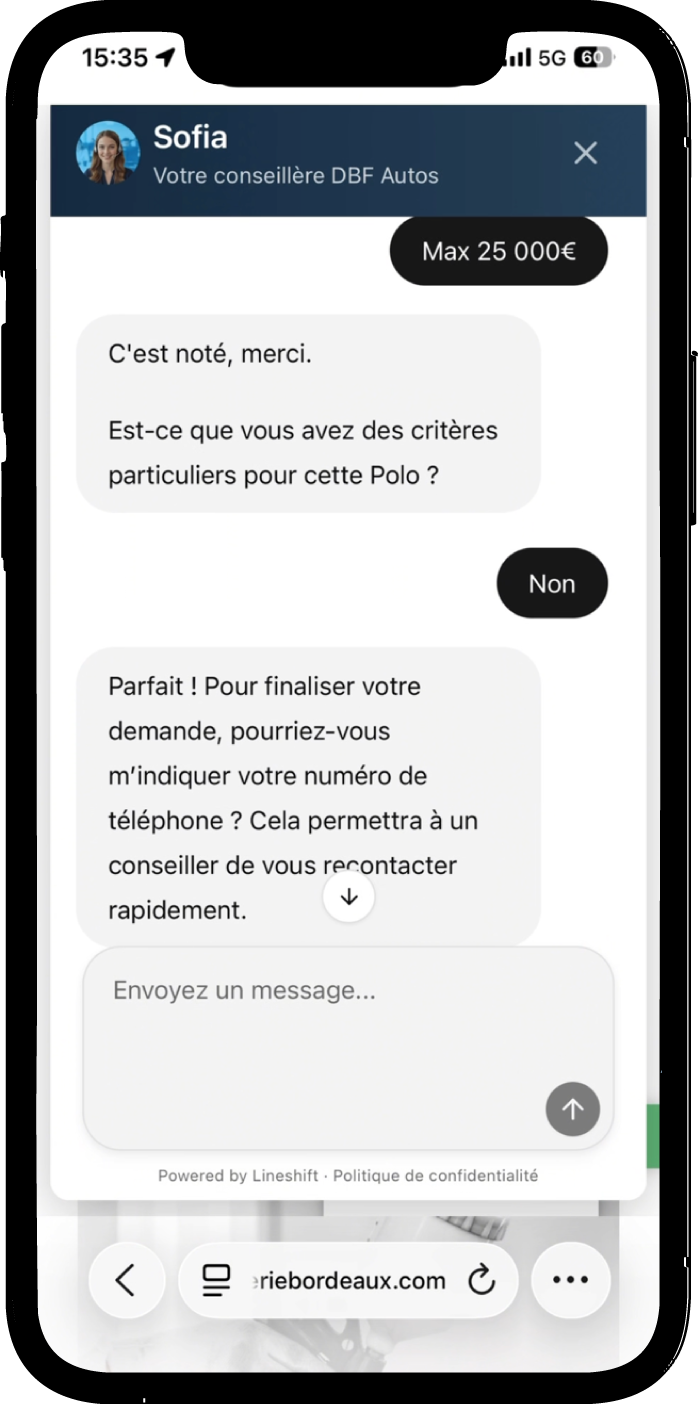Open the browser's more options menu
Image resolution: width=698 pixels, height=1404 pixels.
point(570,1280)
